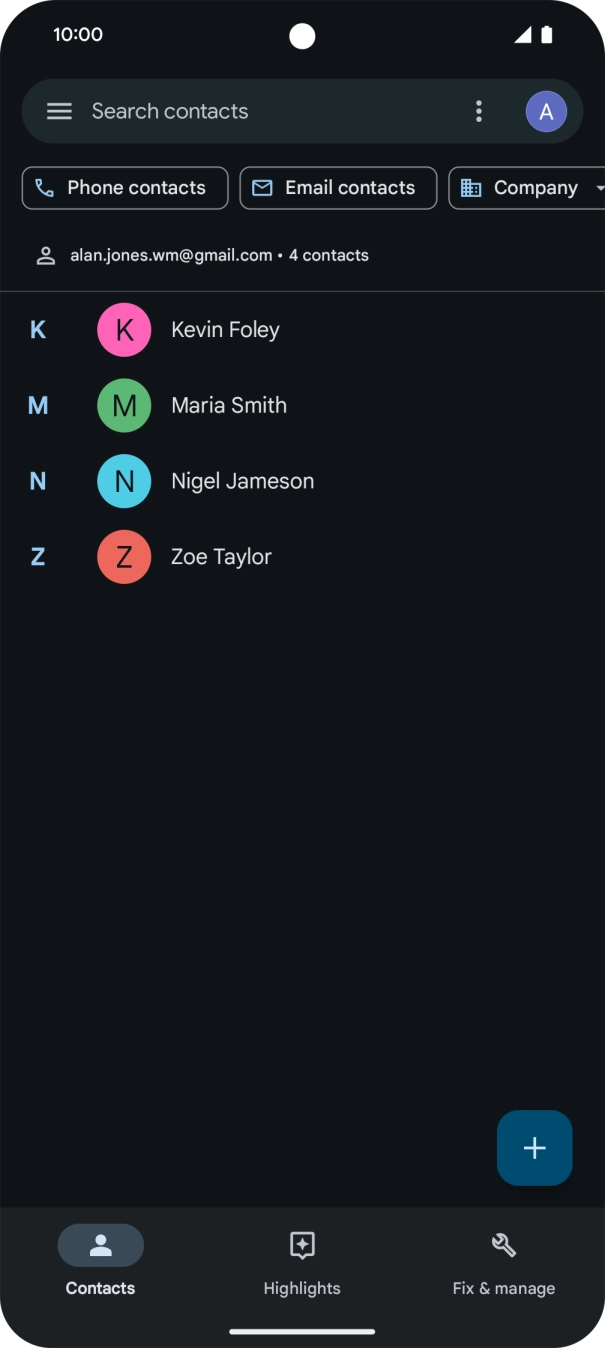The image size is (605, 1348).
Task: Tap the Search contacts field
Action: (260, 111)
